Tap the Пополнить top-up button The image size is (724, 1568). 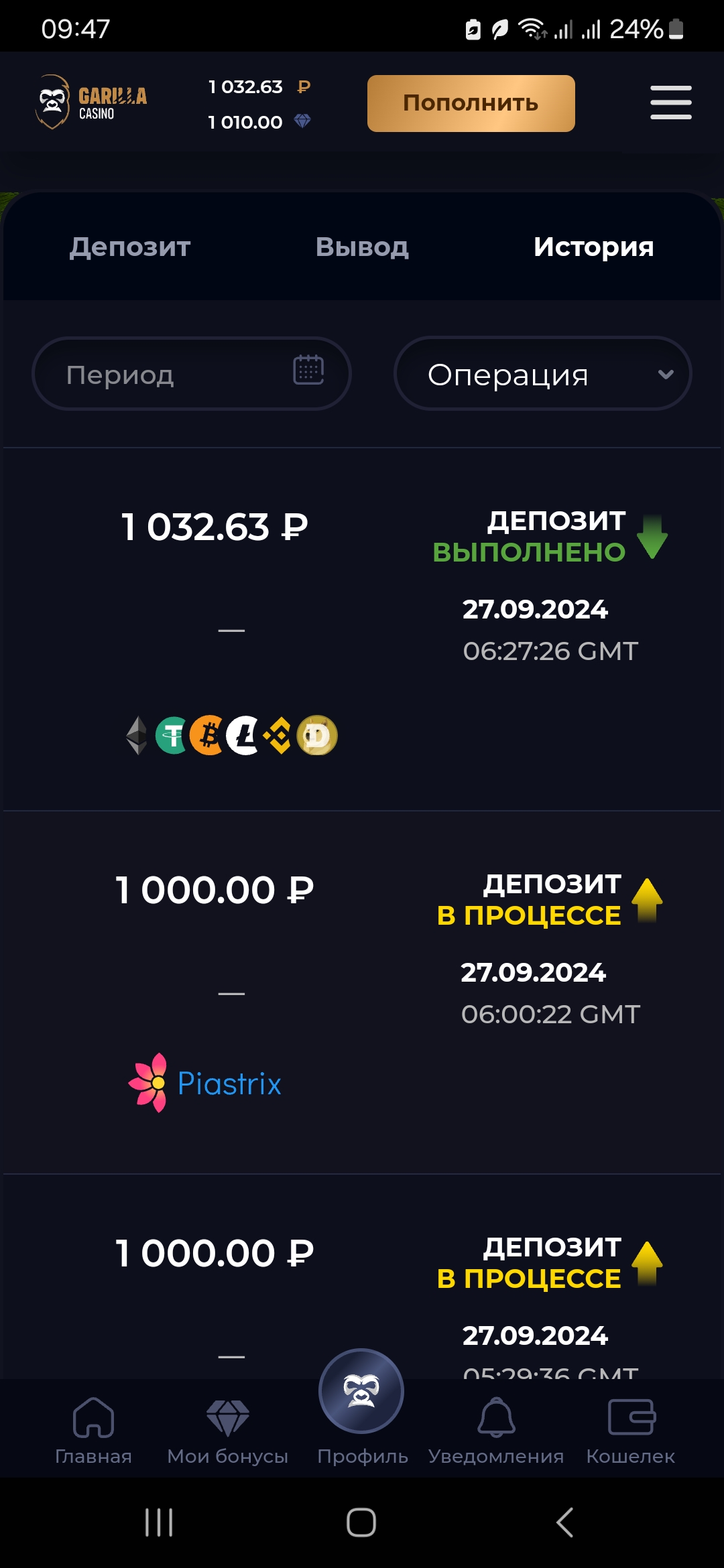click(x=471, y=103)
